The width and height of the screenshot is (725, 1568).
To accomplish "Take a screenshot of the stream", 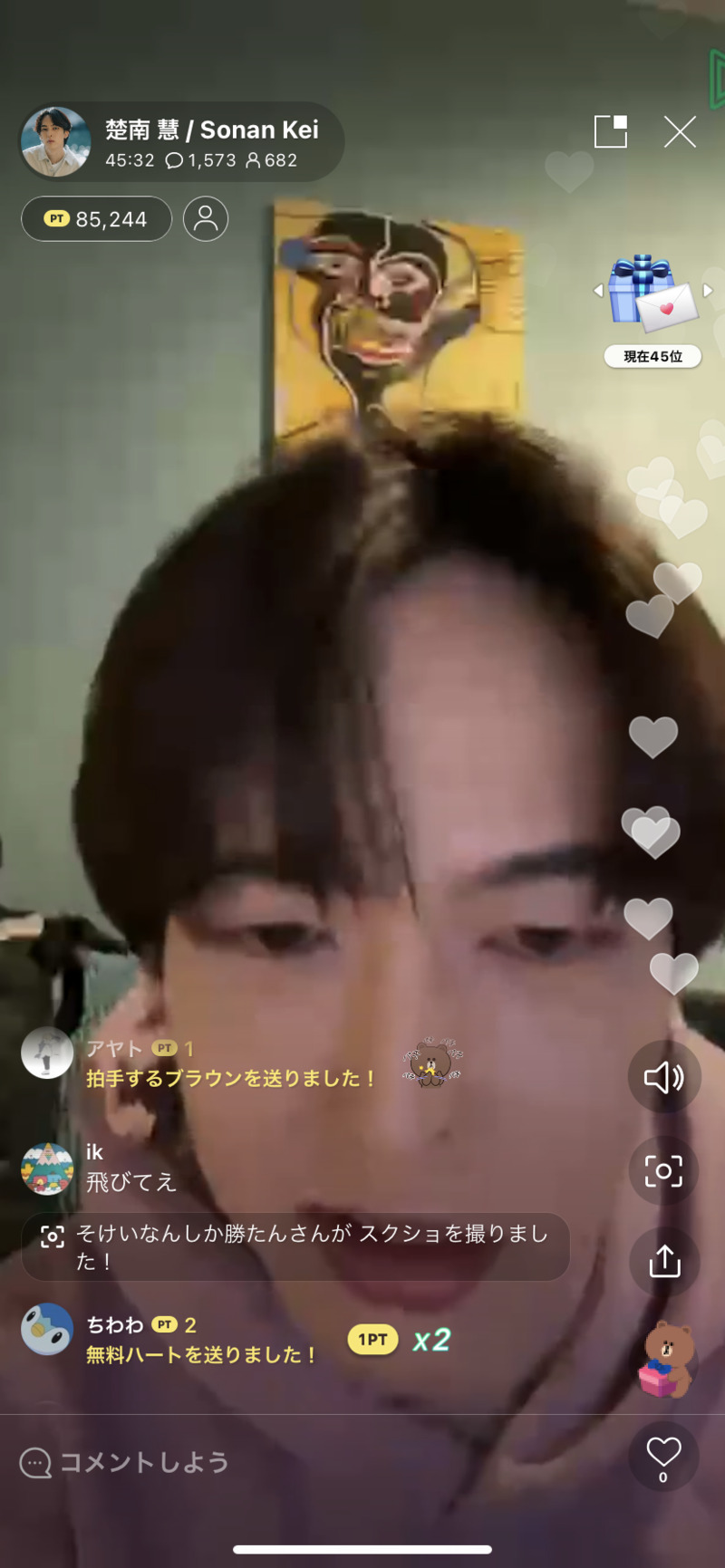I will (663, 1171).
